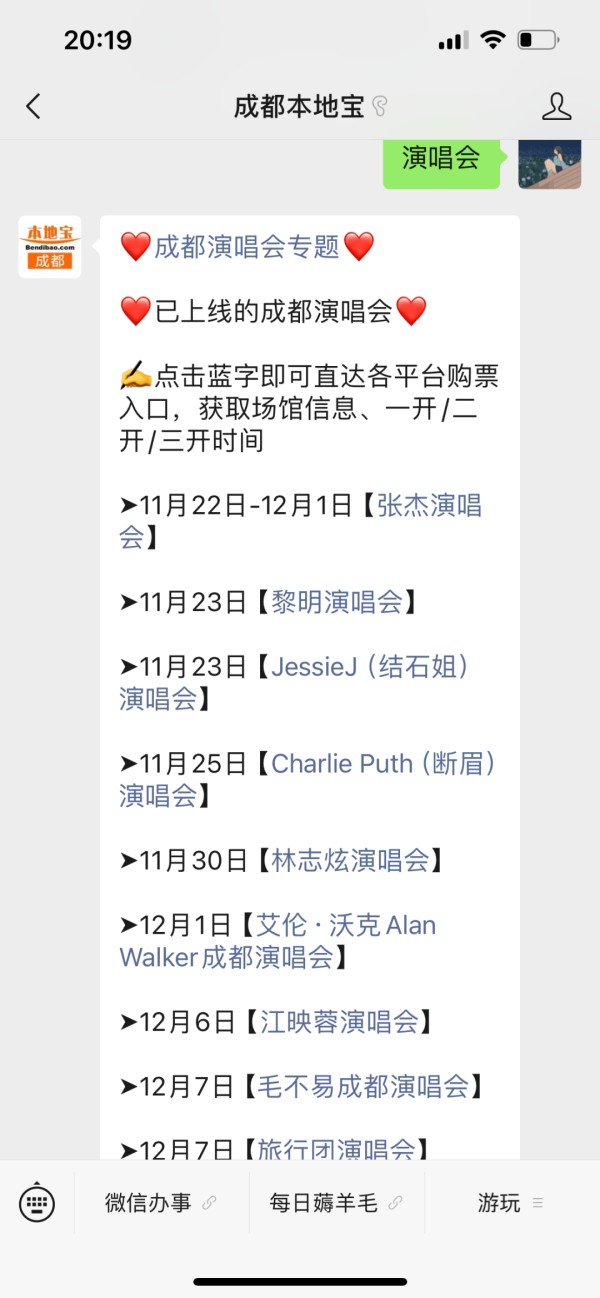Image resolution: width=600 pixels, height=1298 pixels.
Task: Open the 毛不易成都演唱会 link
Action: (x=364, y=1086)
